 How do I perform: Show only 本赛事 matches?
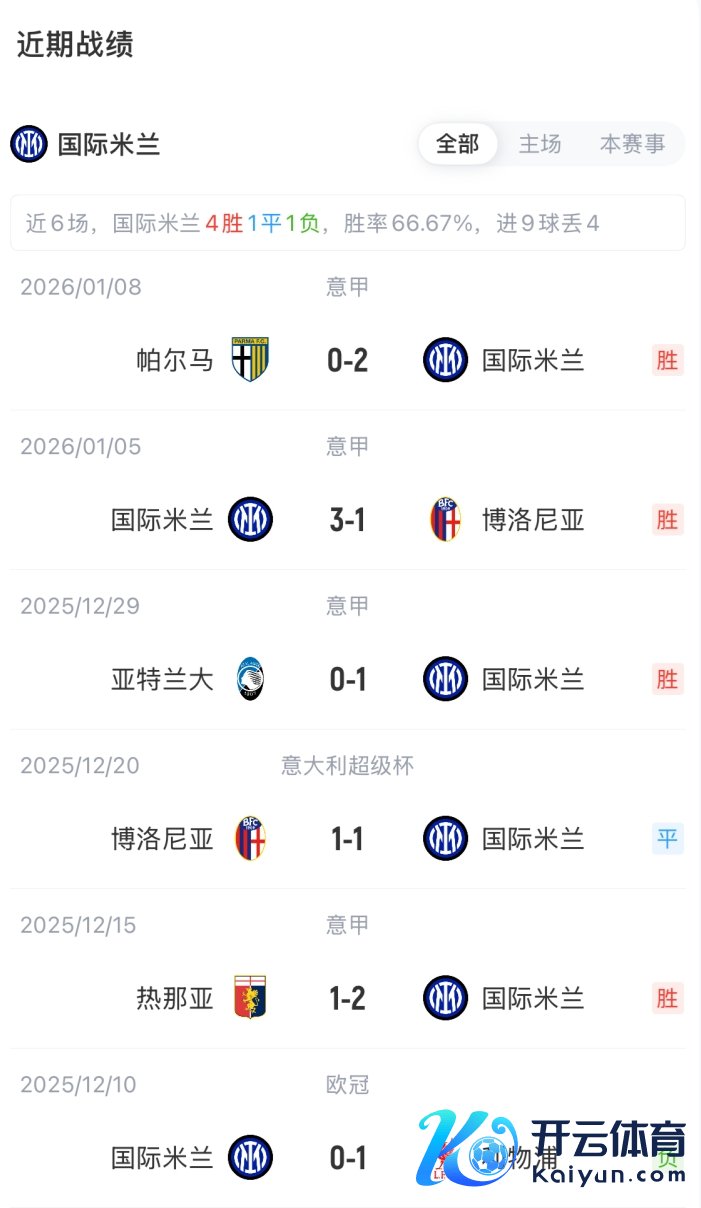(x=632, y=144)
